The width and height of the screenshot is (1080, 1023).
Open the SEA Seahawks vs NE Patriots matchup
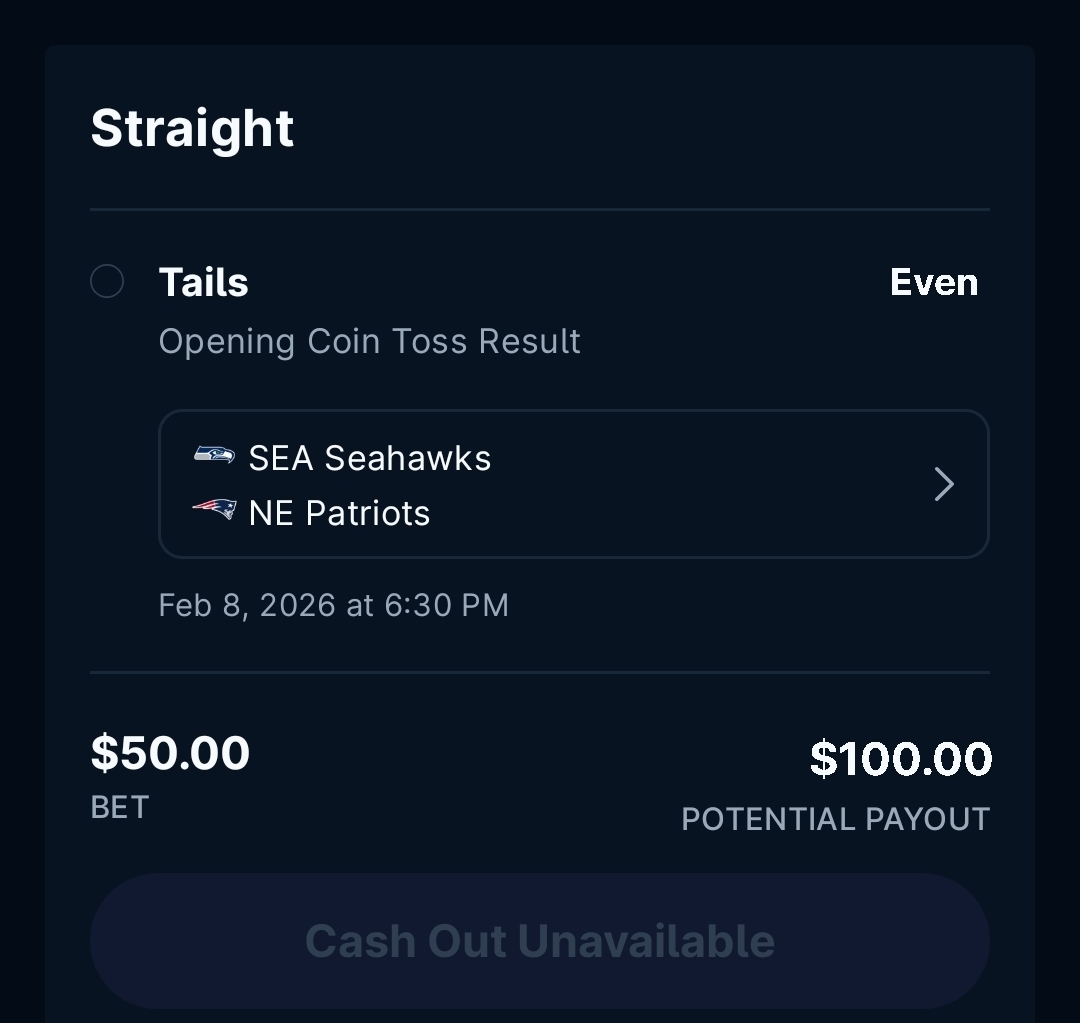coord(573,484)
